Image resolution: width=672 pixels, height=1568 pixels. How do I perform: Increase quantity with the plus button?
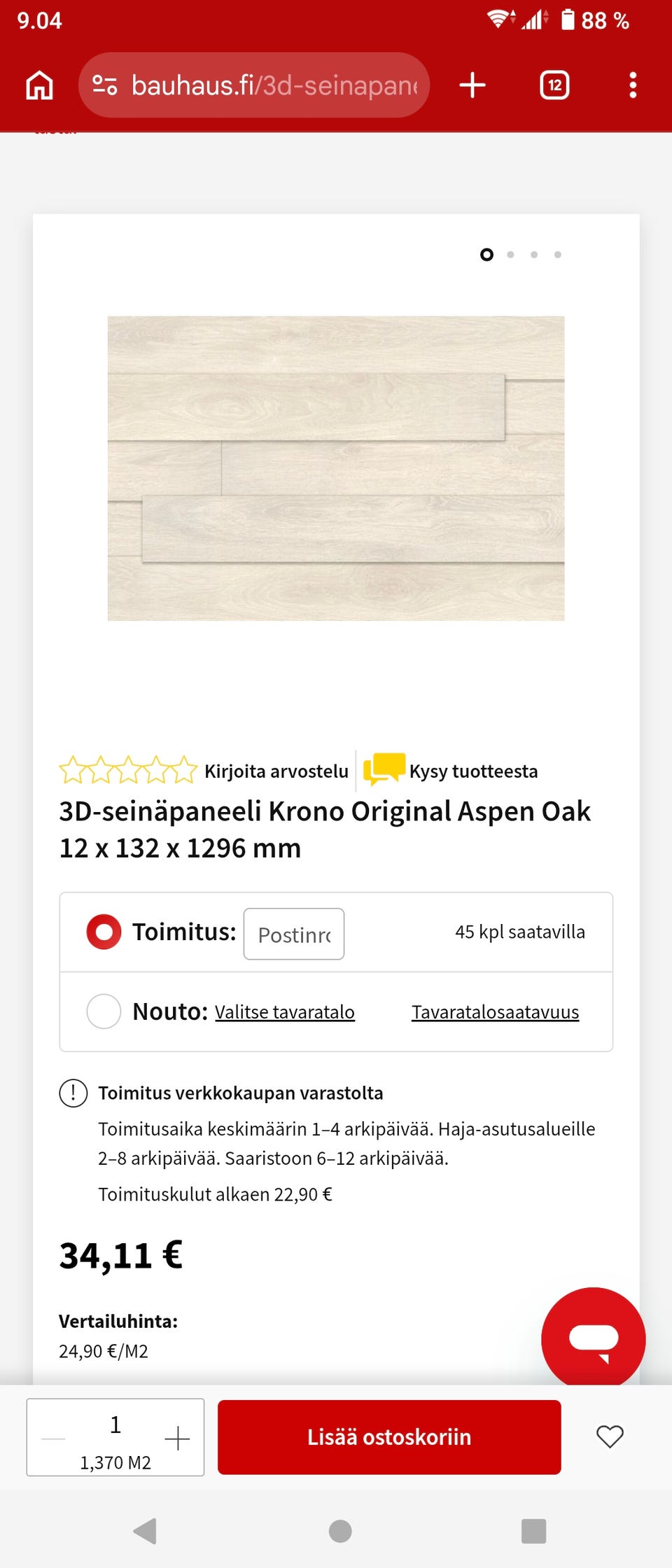click(177, 1438)
